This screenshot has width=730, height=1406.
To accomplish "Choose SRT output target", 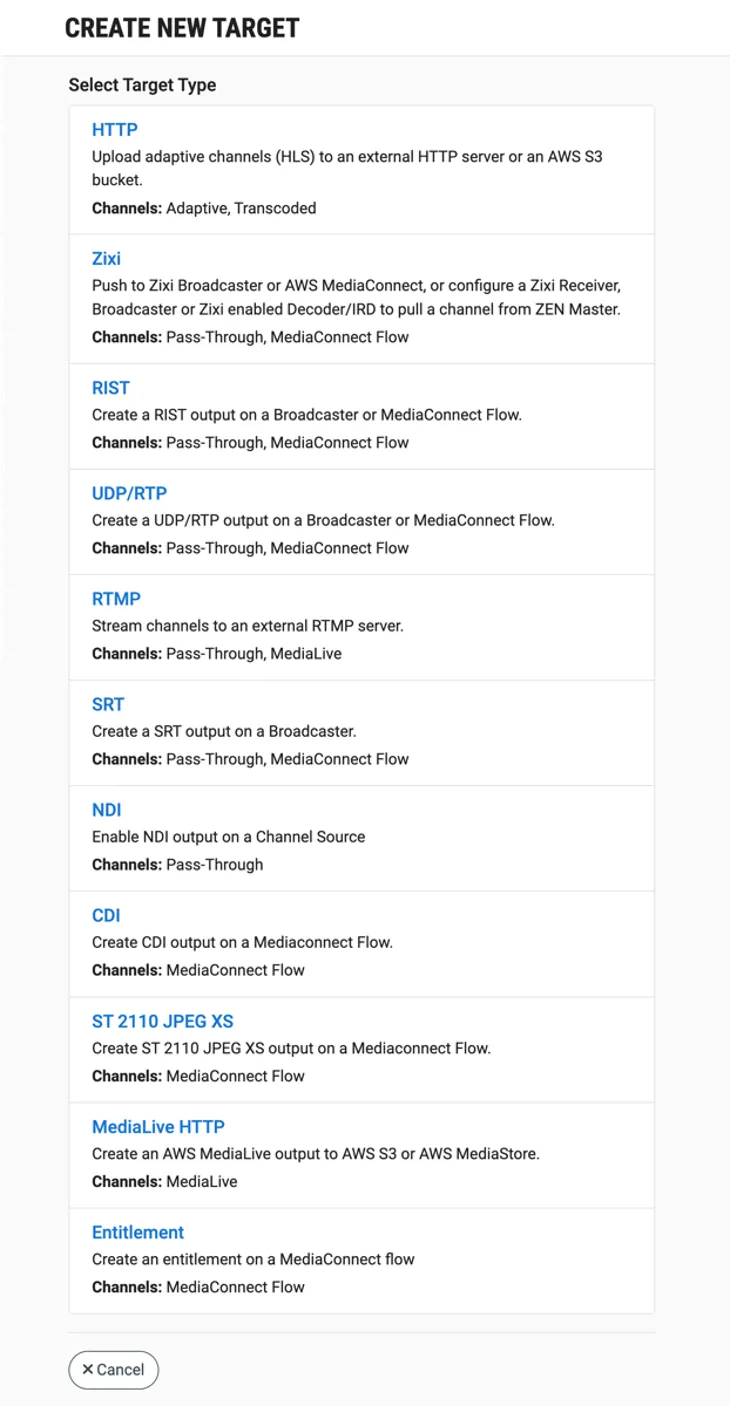I will [108, 704].
